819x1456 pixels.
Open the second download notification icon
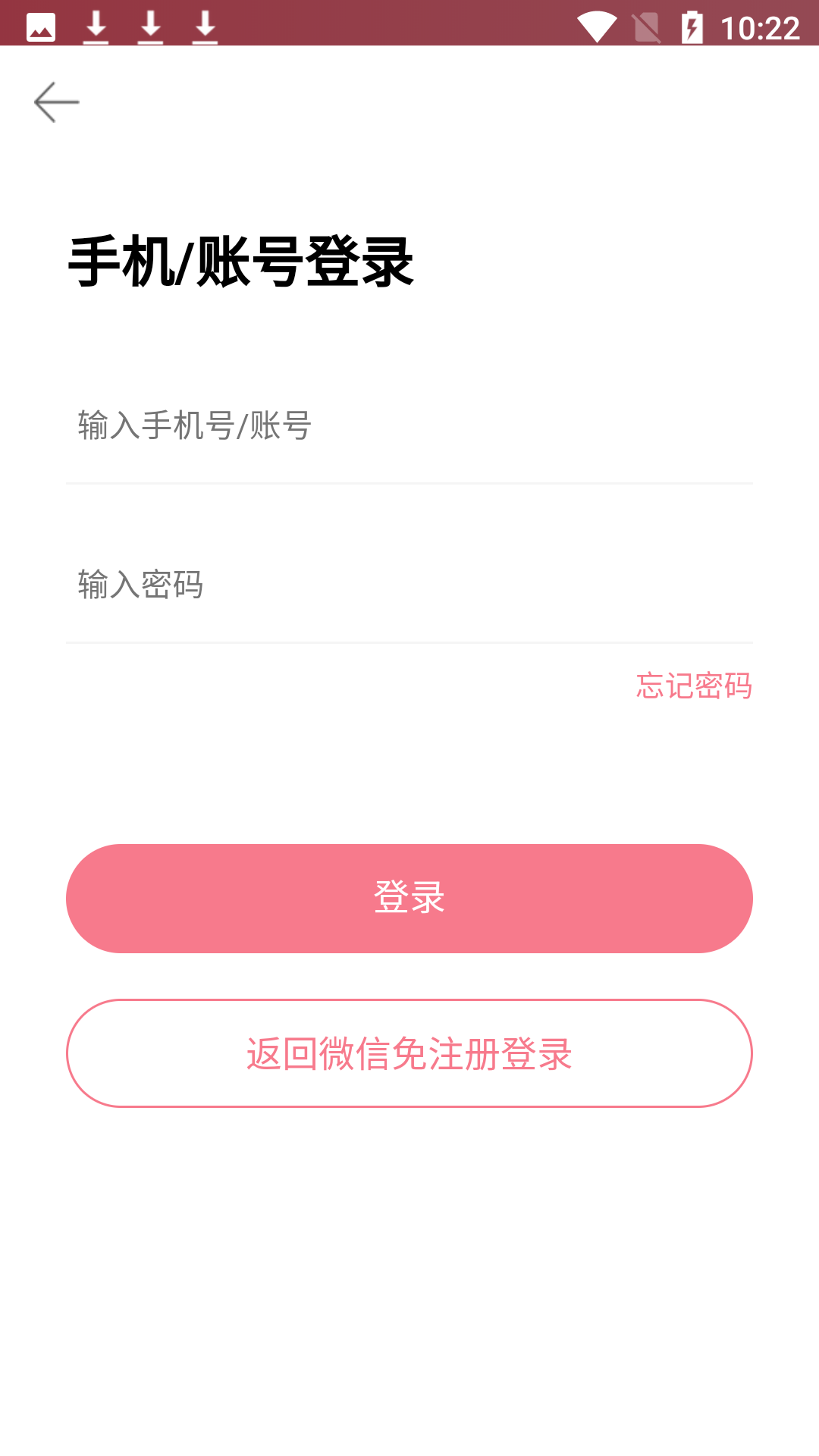(x=150, y=25)
